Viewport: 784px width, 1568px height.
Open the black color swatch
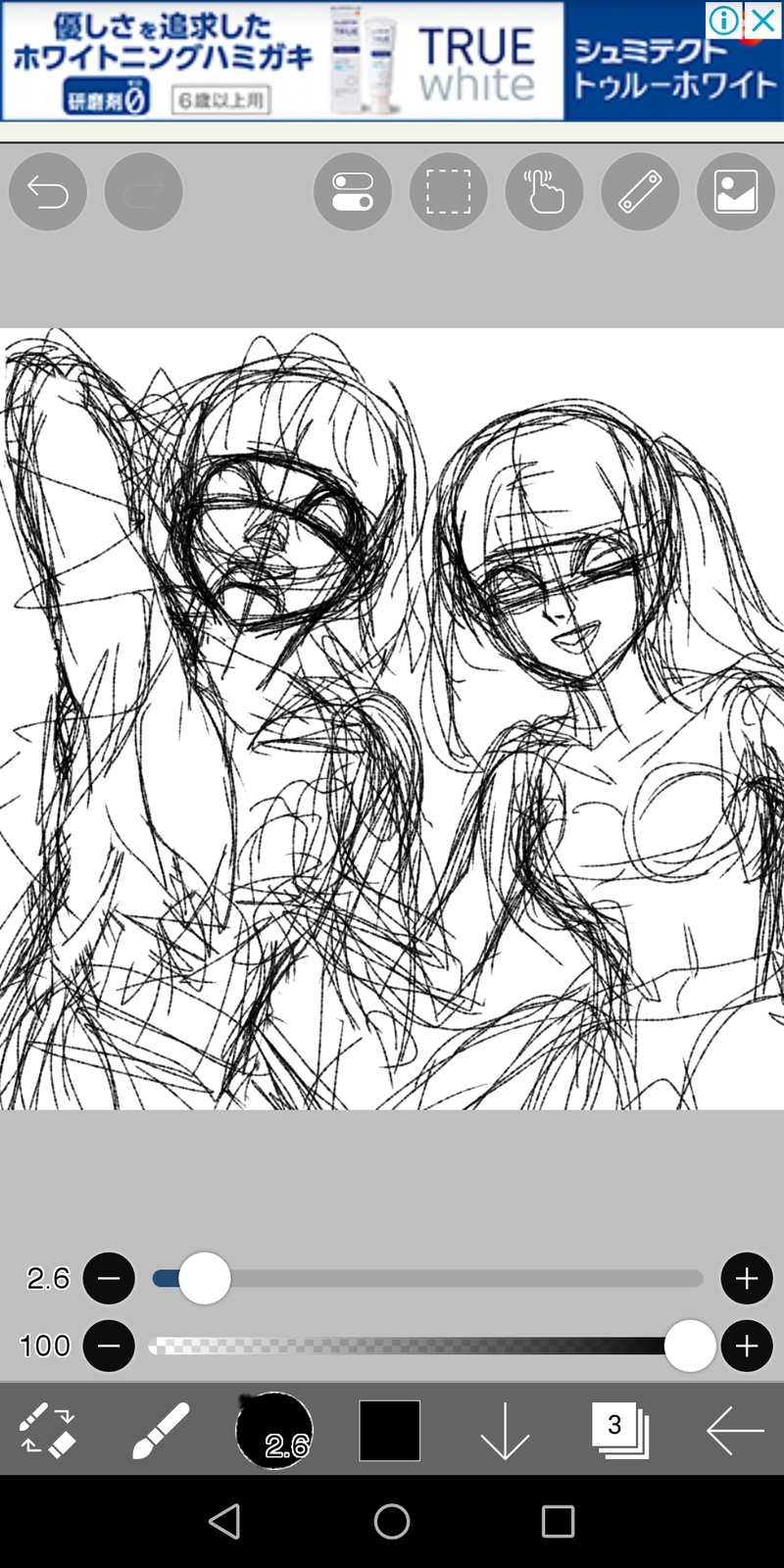(x=389, y=1431)
